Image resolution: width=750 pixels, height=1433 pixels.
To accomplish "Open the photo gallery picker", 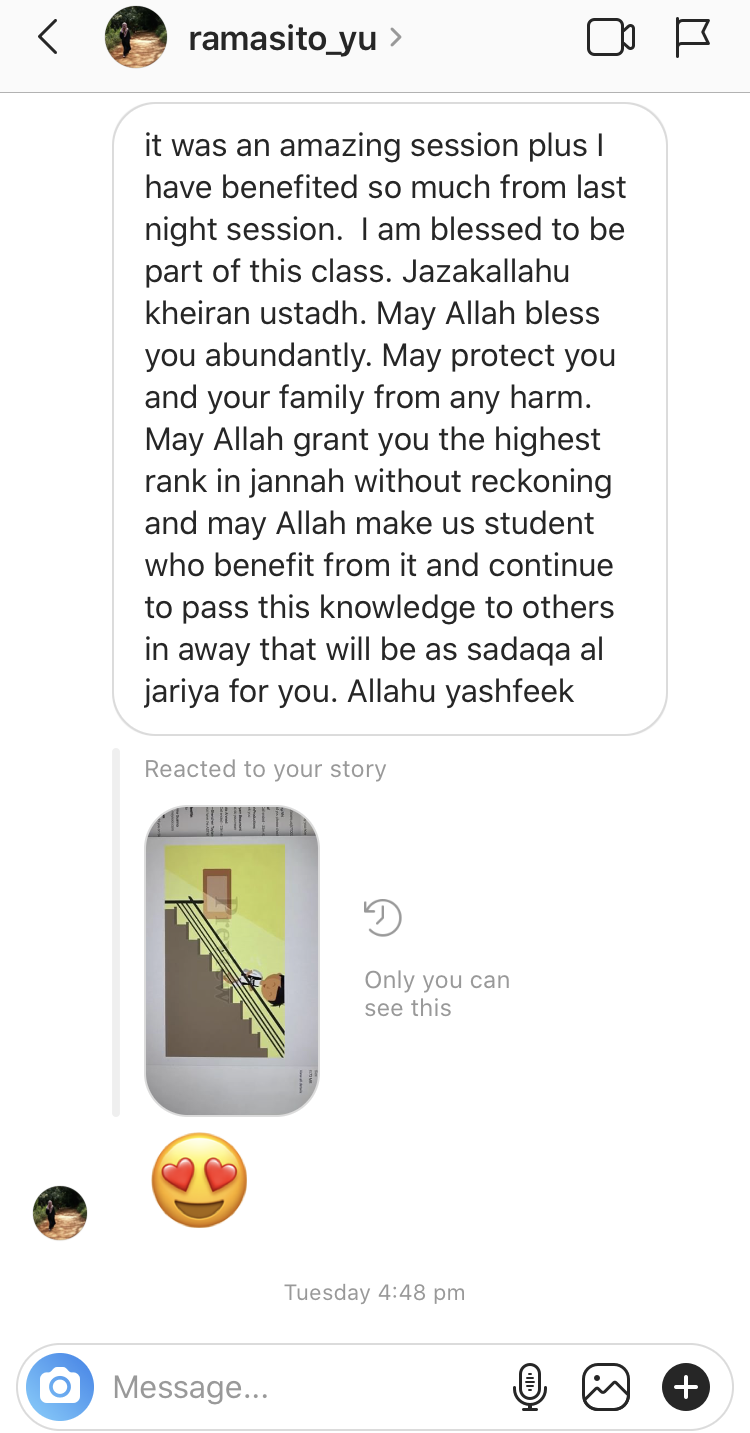I will coord(606,1387).
